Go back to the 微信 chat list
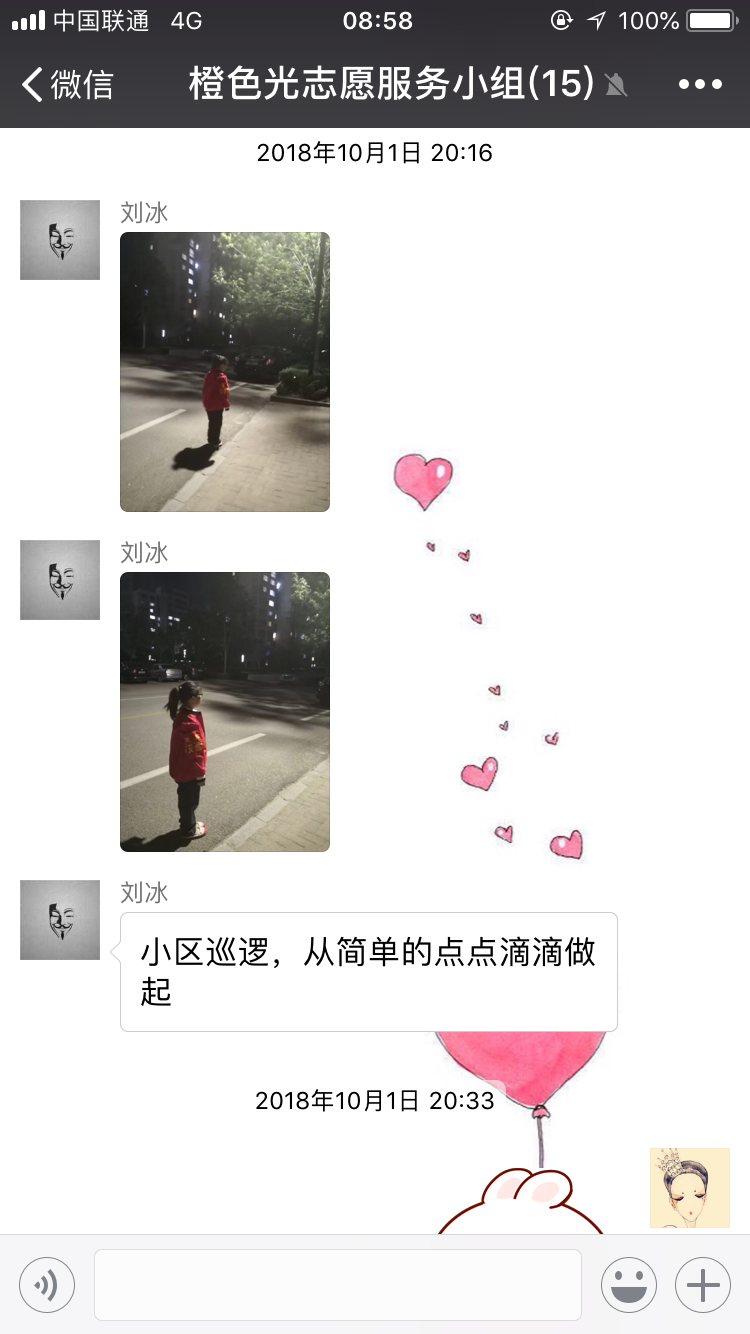Viewport: 750px width, 1334px height. (68, 84)
